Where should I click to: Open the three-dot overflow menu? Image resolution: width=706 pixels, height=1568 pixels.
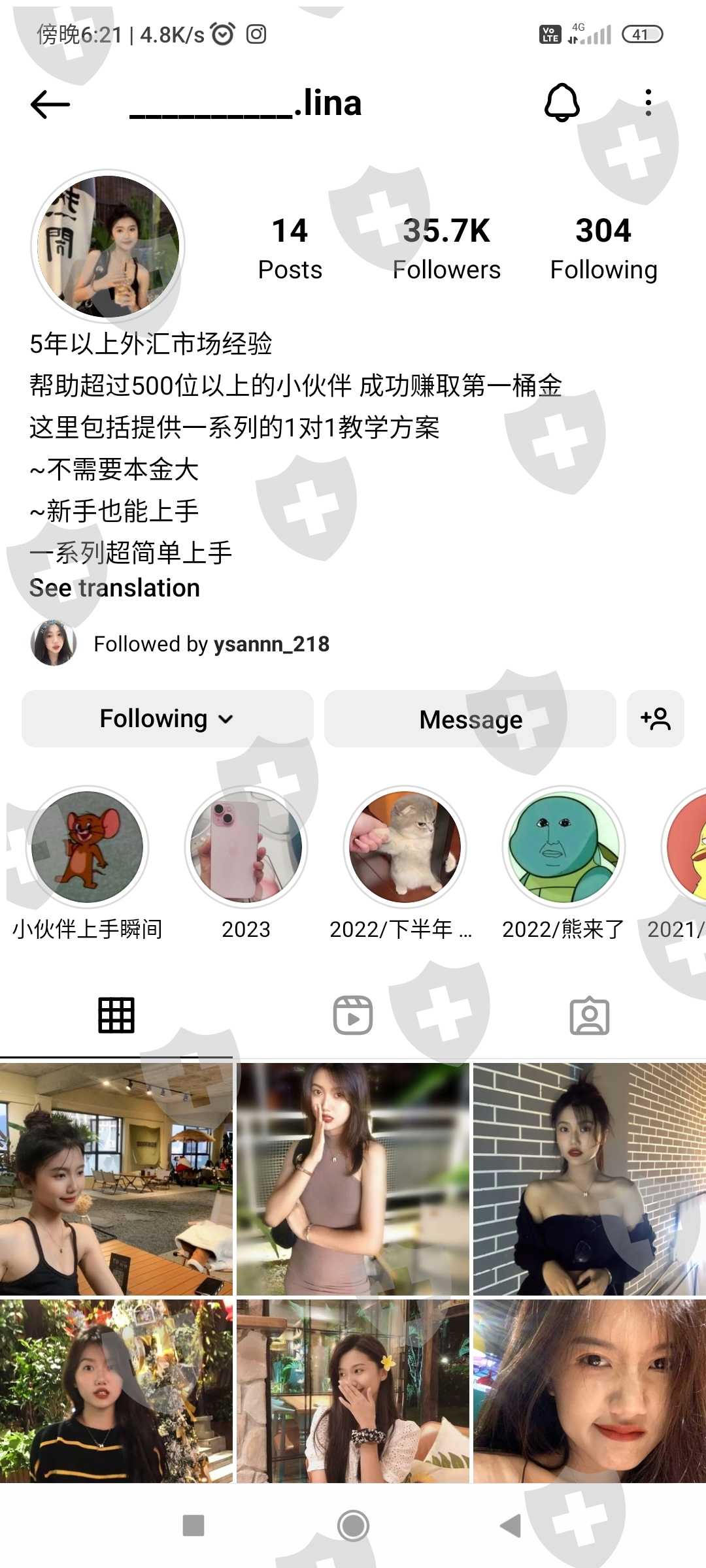(648, 103)
